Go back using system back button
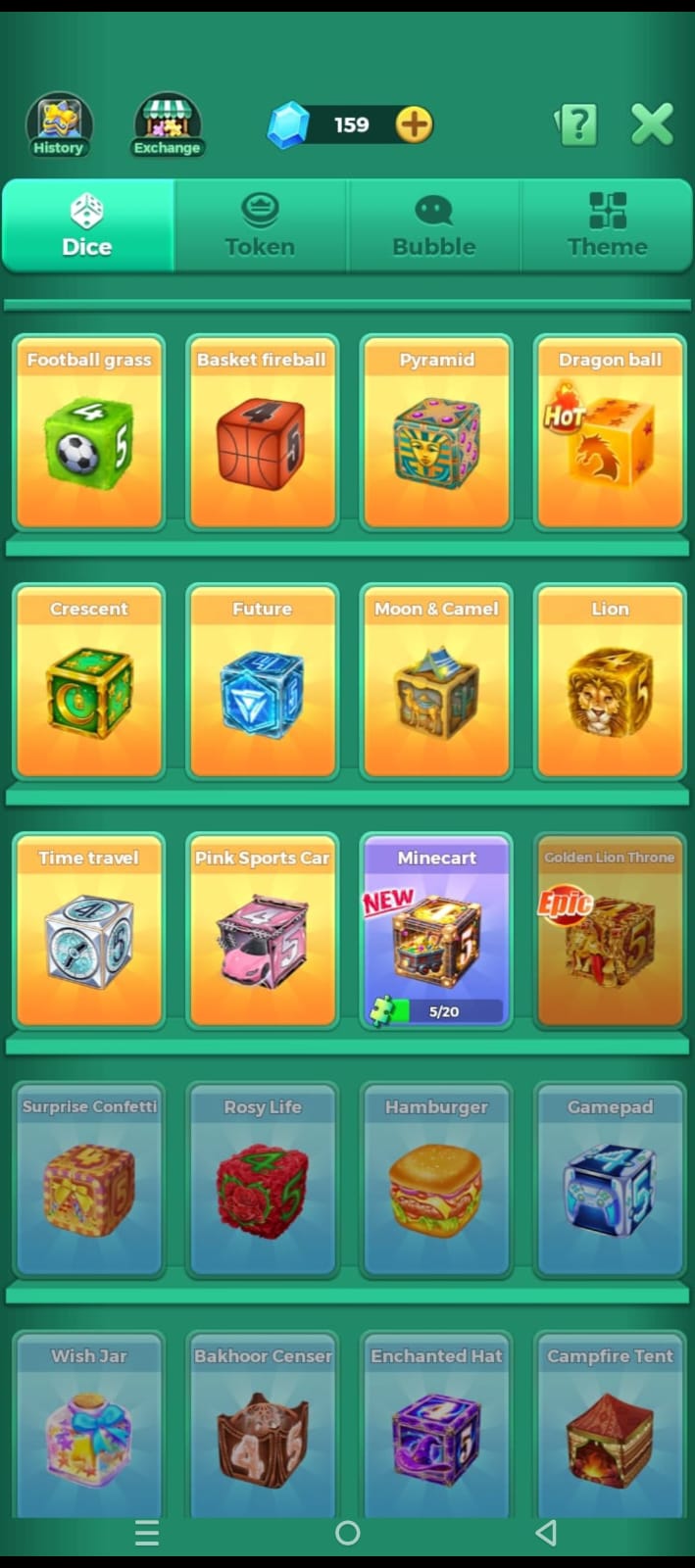The height and width of the screenshot is (1568, 695). [547, 1533]
